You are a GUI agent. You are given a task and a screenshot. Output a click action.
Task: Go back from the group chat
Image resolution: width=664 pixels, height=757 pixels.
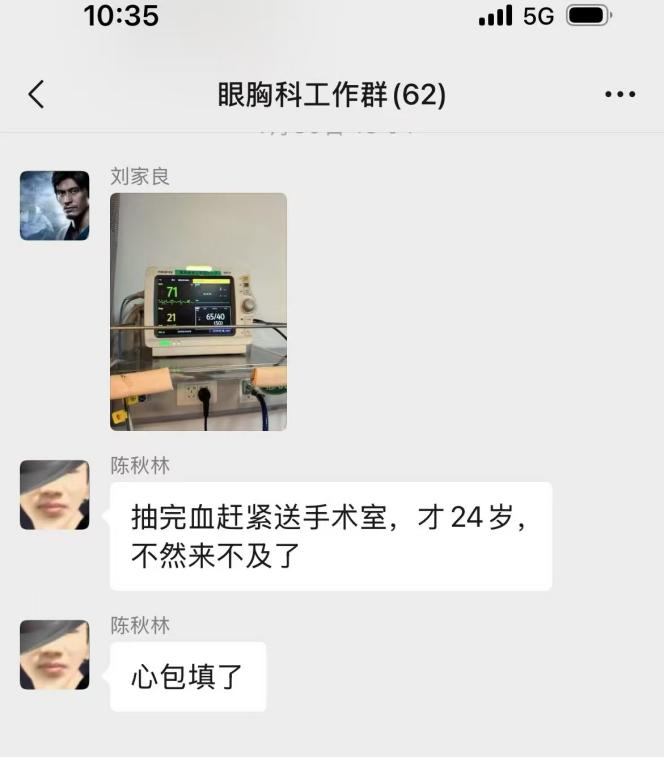37,95
